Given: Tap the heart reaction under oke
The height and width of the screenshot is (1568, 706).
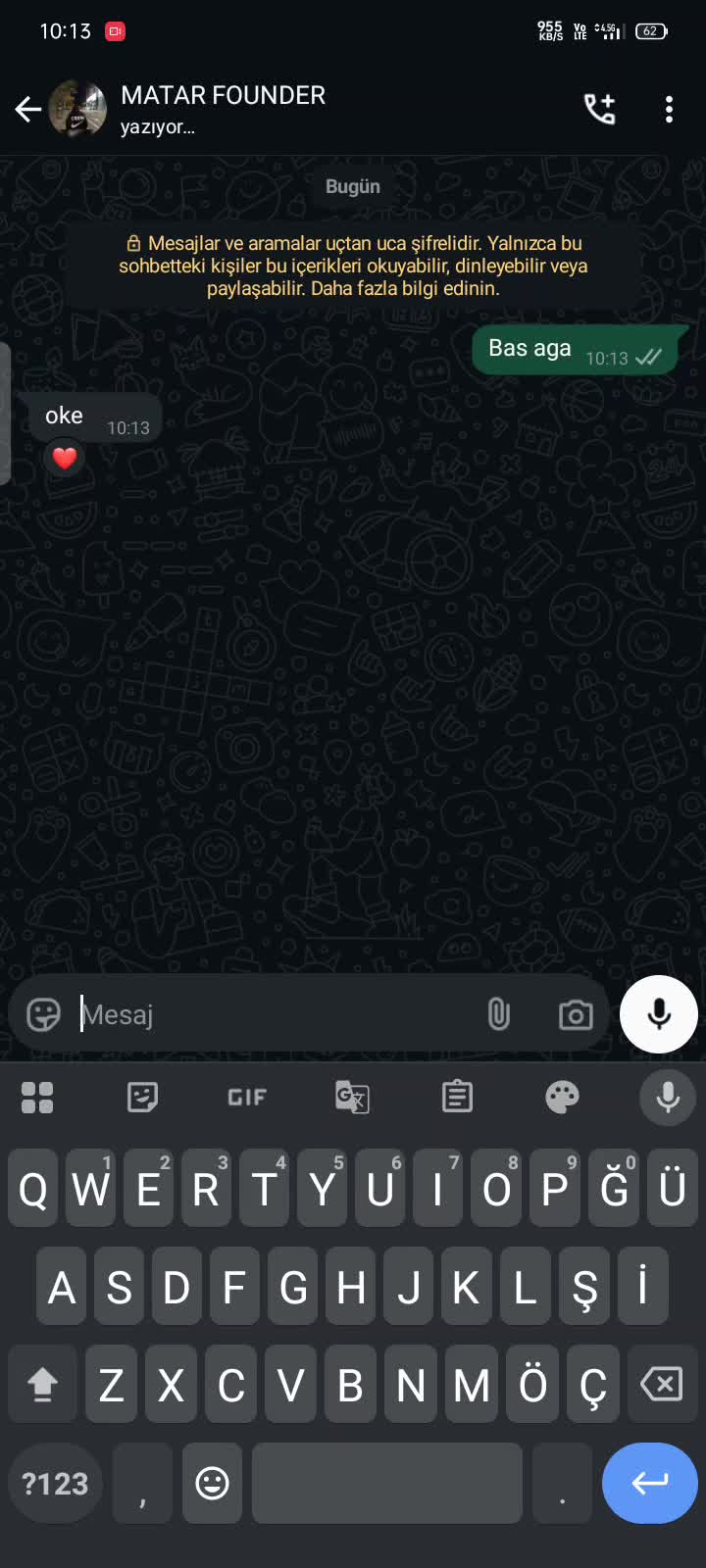Looking at the screenshot, I should coord(65,458).
